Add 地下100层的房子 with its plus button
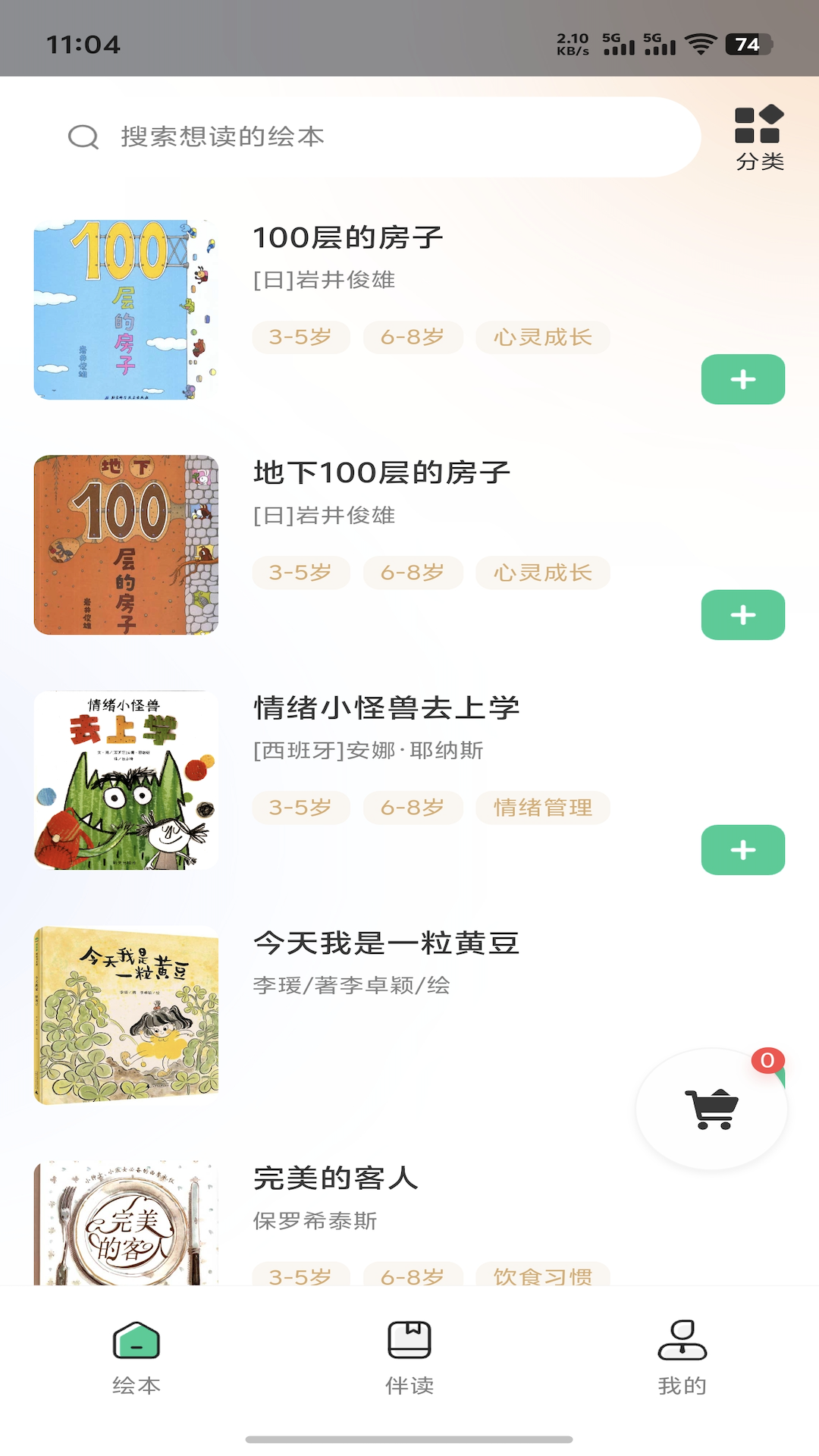Image resolution: width=819 pixels, height=1456 pixels. 742,614
